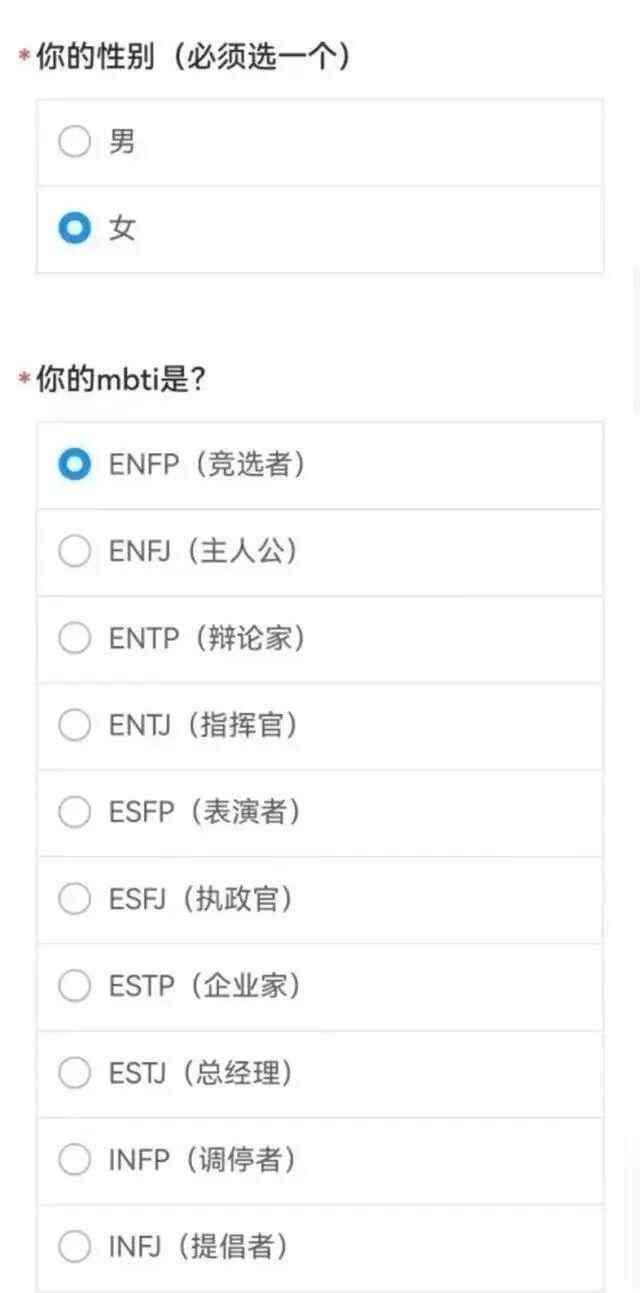Pick ENFJ（主人公）as your mbti
Screen dimensions: 640x1293
75,551
